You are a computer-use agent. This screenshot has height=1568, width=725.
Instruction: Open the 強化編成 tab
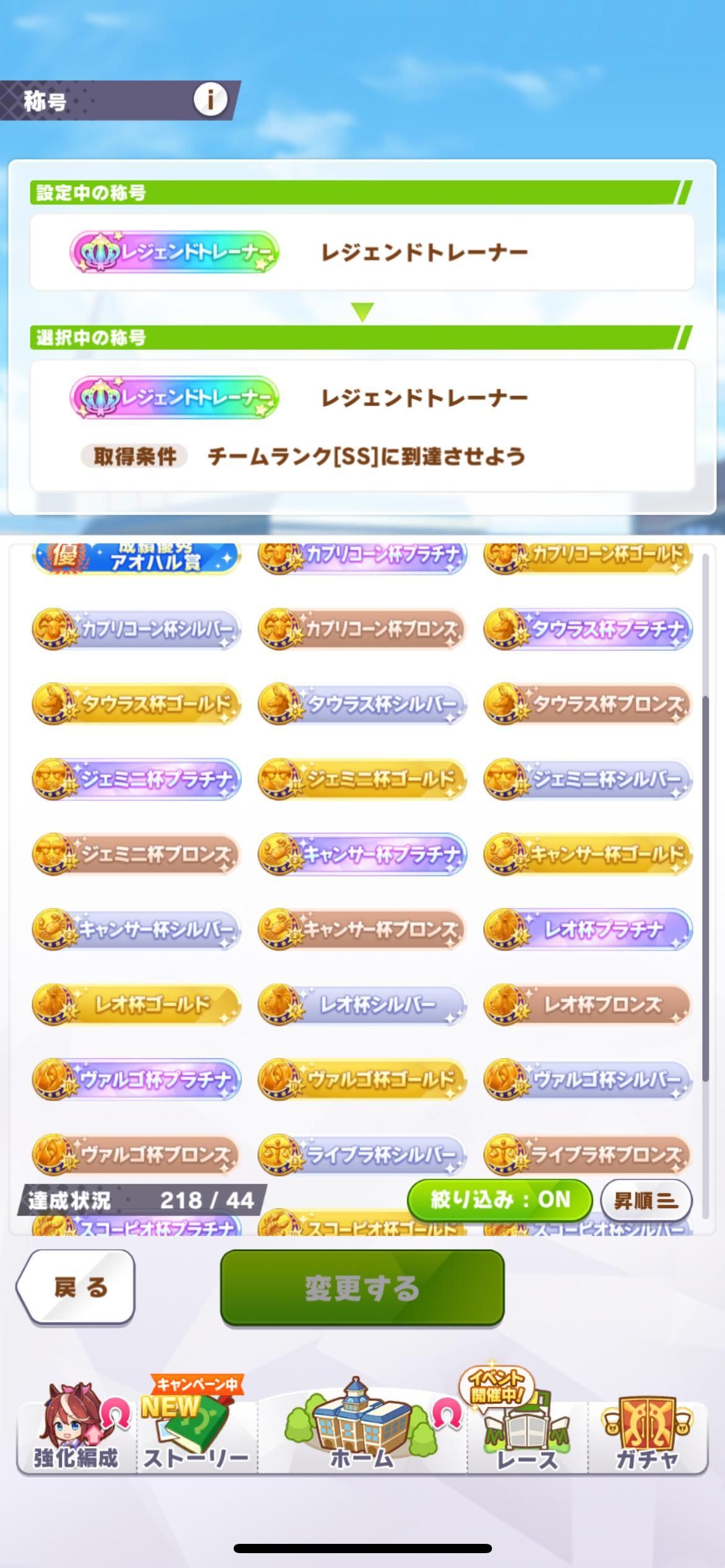click(x=76, y=1437)
